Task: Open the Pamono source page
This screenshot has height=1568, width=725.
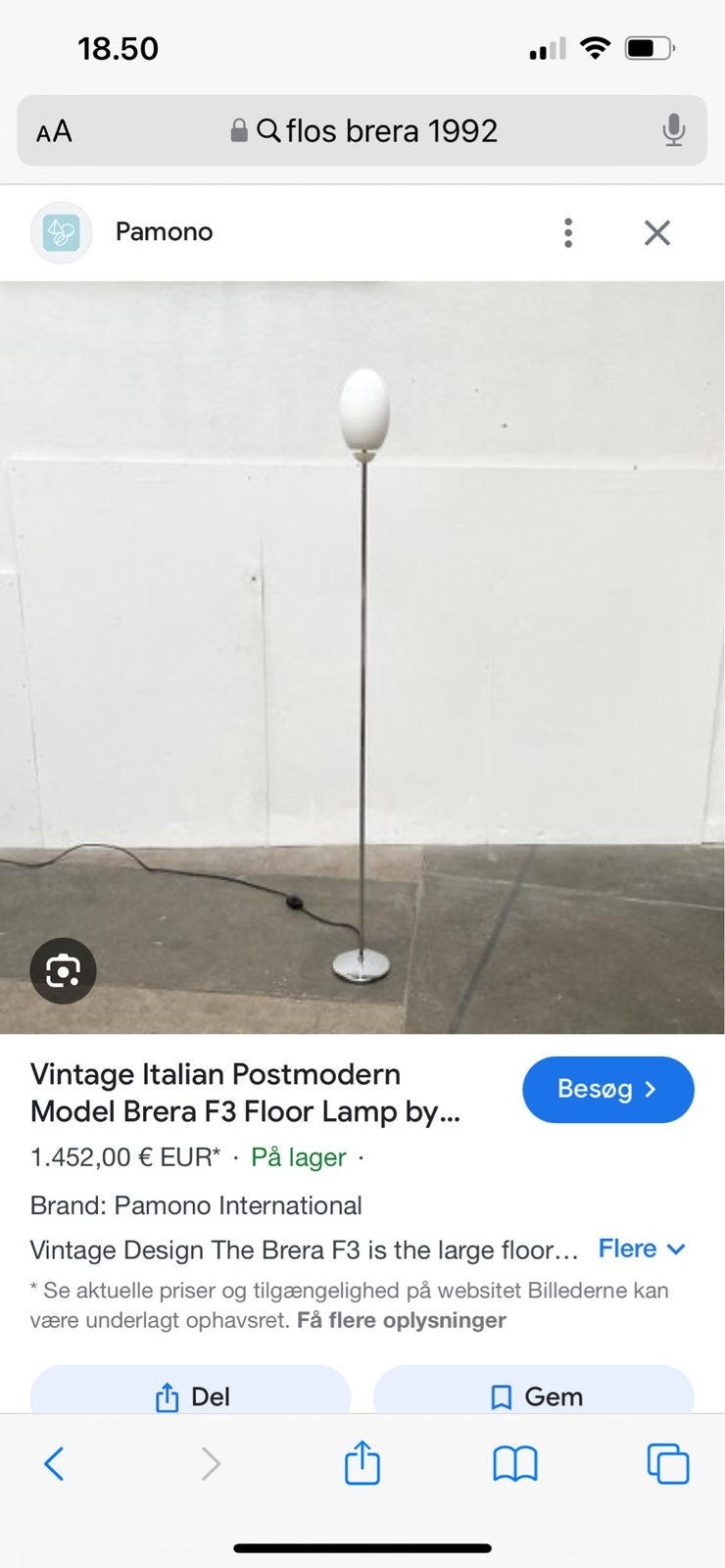Action: 163,232
